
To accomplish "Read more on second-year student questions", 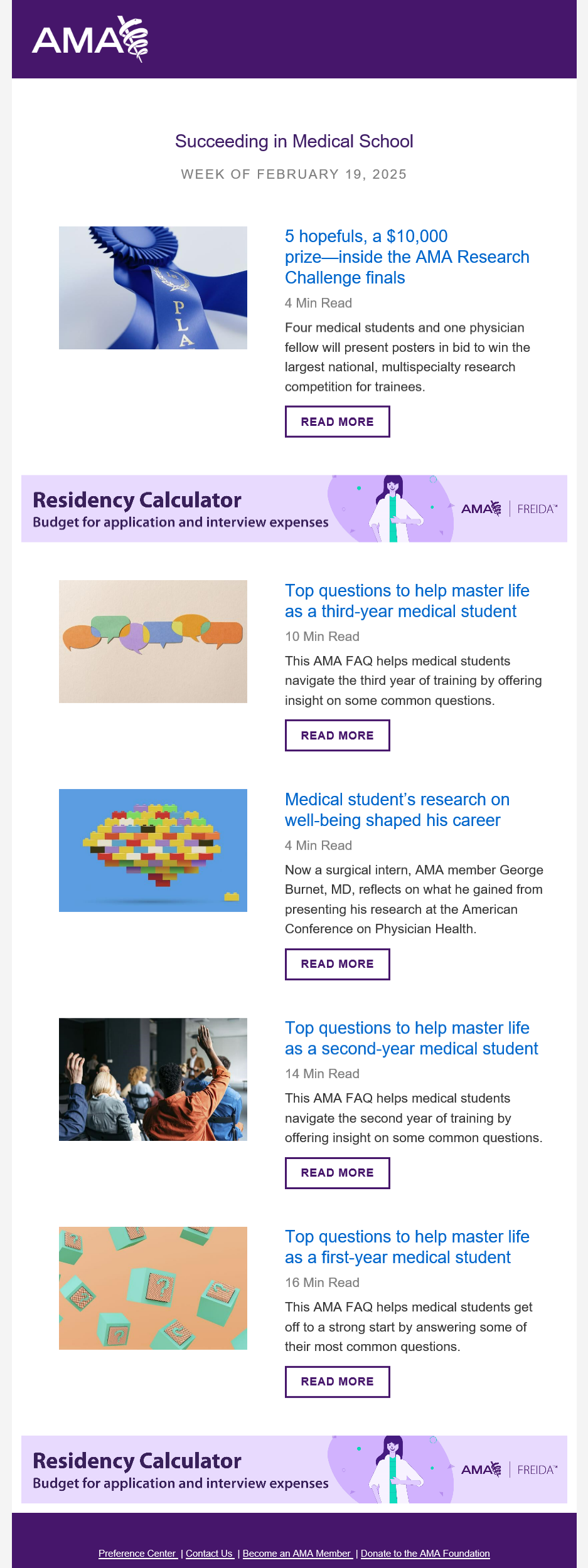I will tap(337, 1173).
